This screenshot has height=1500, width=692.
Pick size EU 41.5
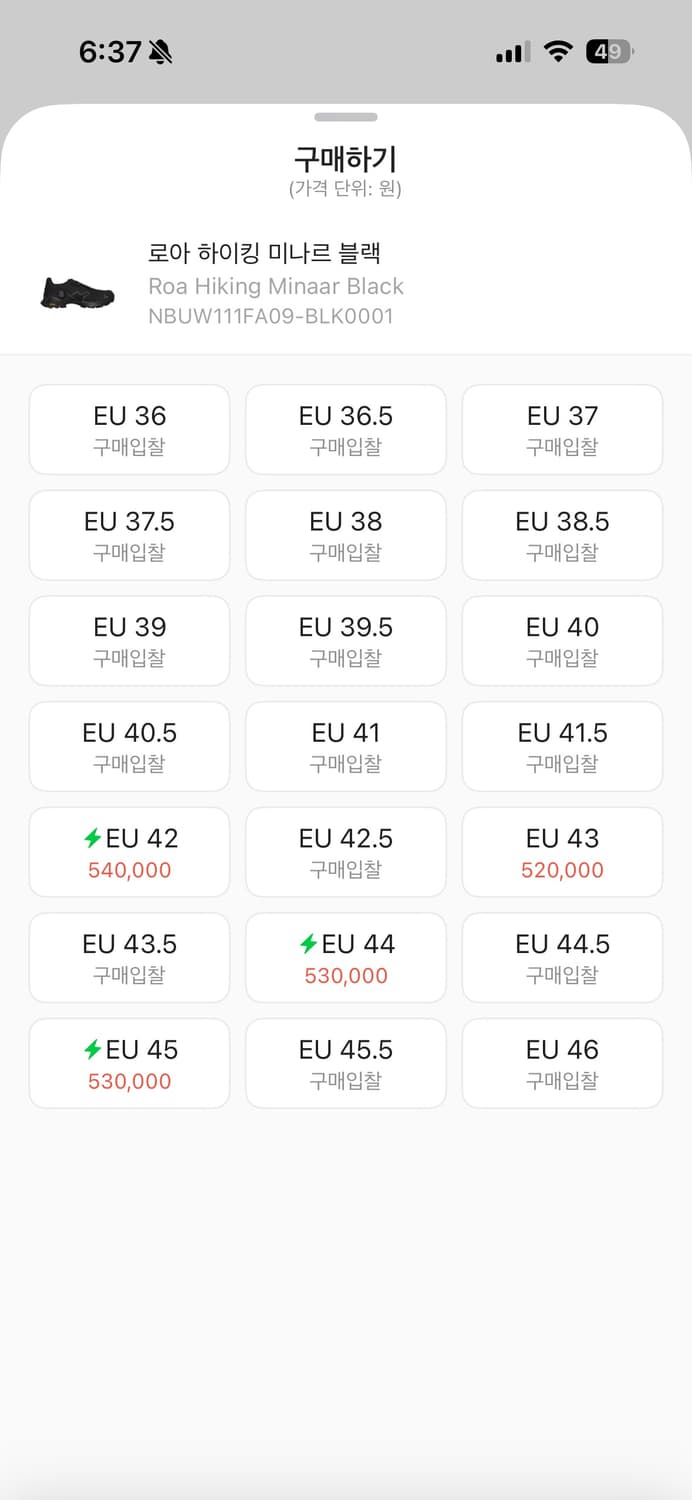562,747
